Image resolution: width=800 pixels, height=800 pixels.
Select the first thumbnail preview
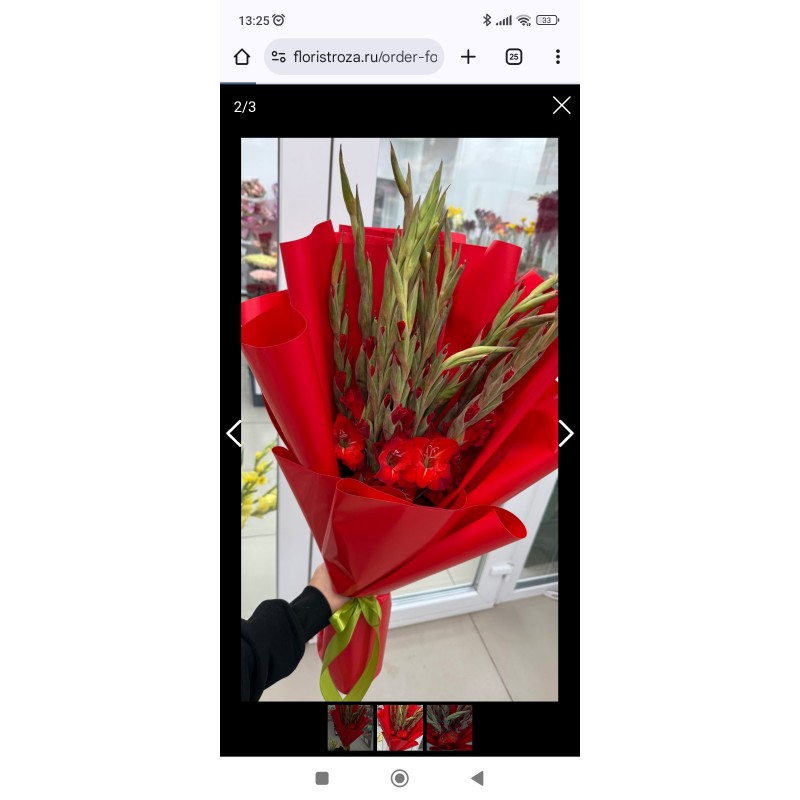coord(350,727)
